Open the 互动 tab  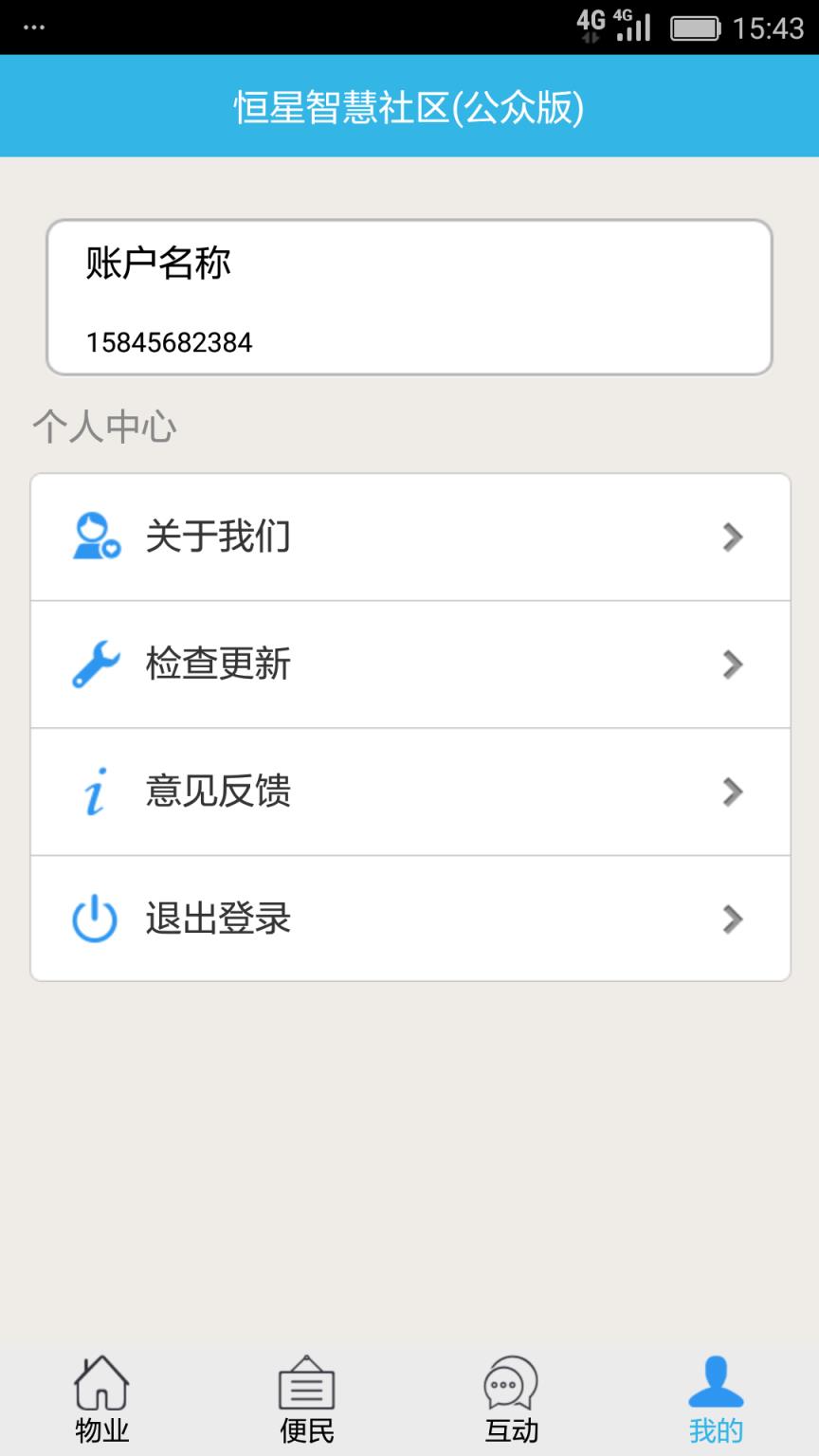point(511,1399)
